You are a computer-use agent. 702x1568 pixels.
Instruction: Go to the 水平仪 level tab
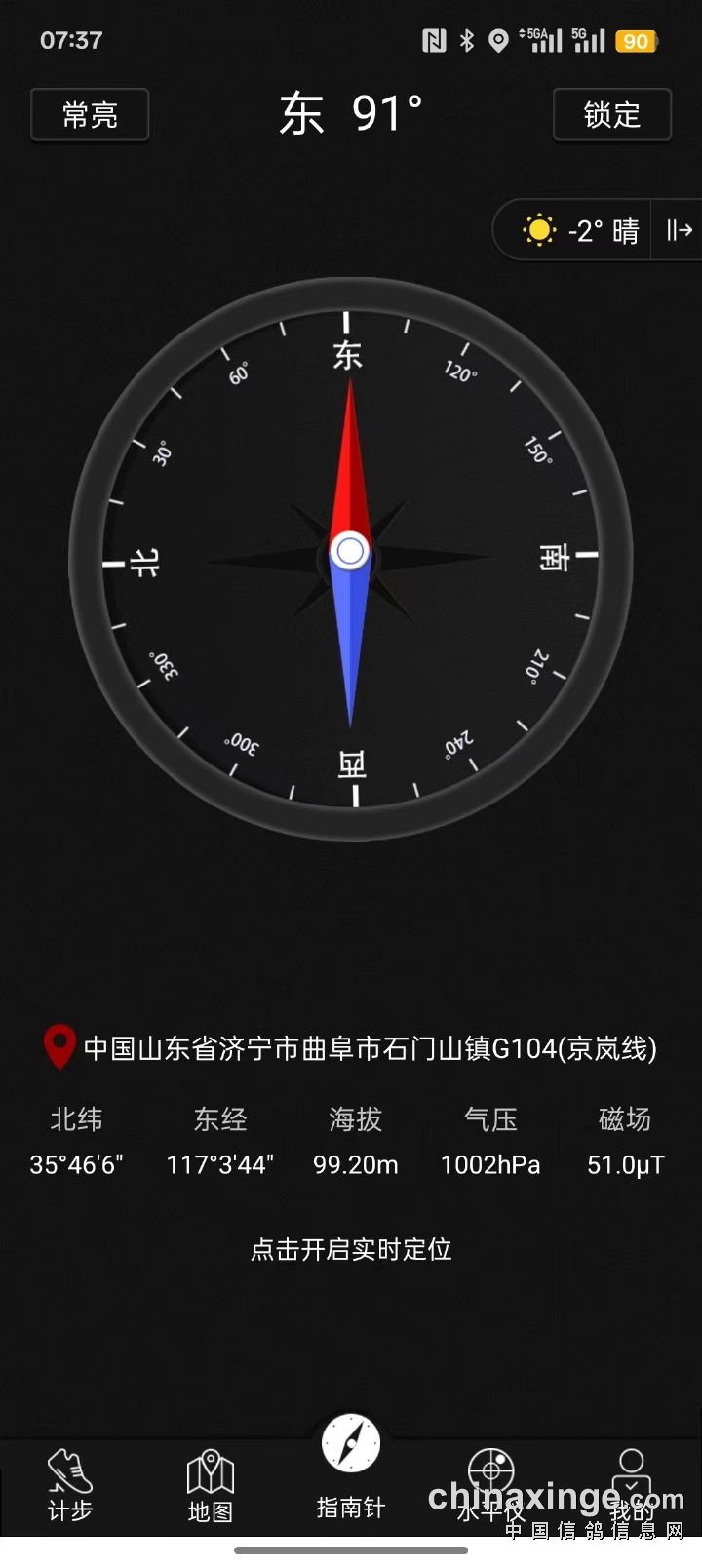click(491, 1485)
